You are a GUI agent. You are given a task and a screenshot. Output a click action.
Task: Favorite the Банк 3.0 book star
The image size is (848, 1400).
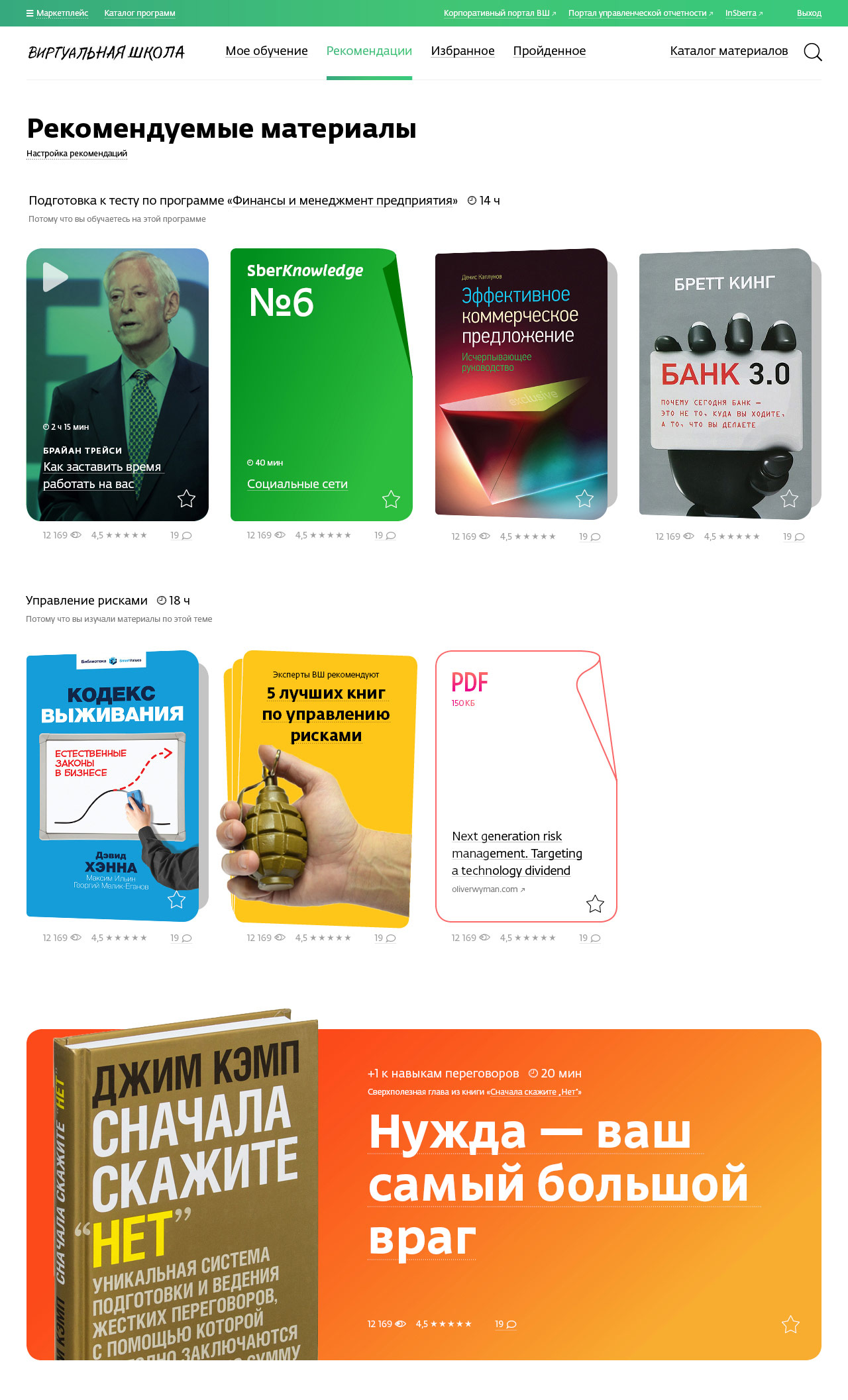788,499
